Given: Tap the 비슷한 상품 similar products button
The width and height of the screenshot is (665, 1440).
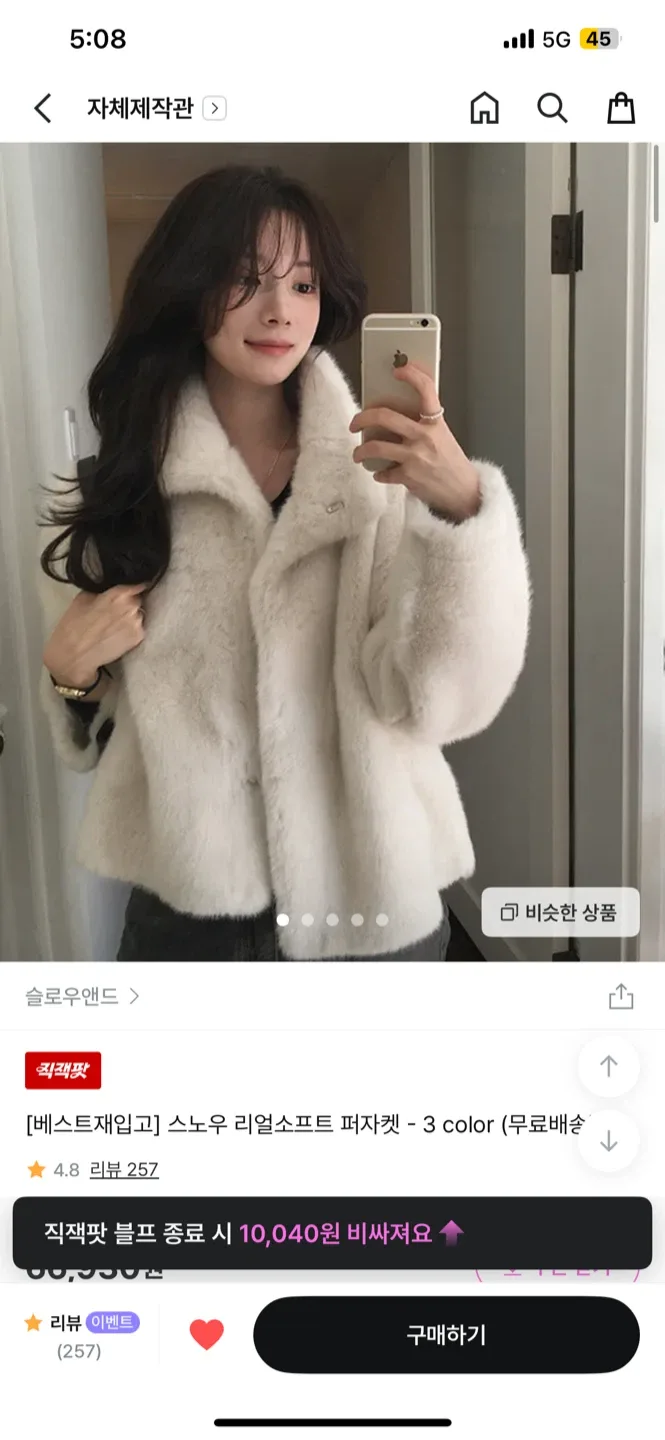Looking at the screenshot, I should (x=560, y=912).
